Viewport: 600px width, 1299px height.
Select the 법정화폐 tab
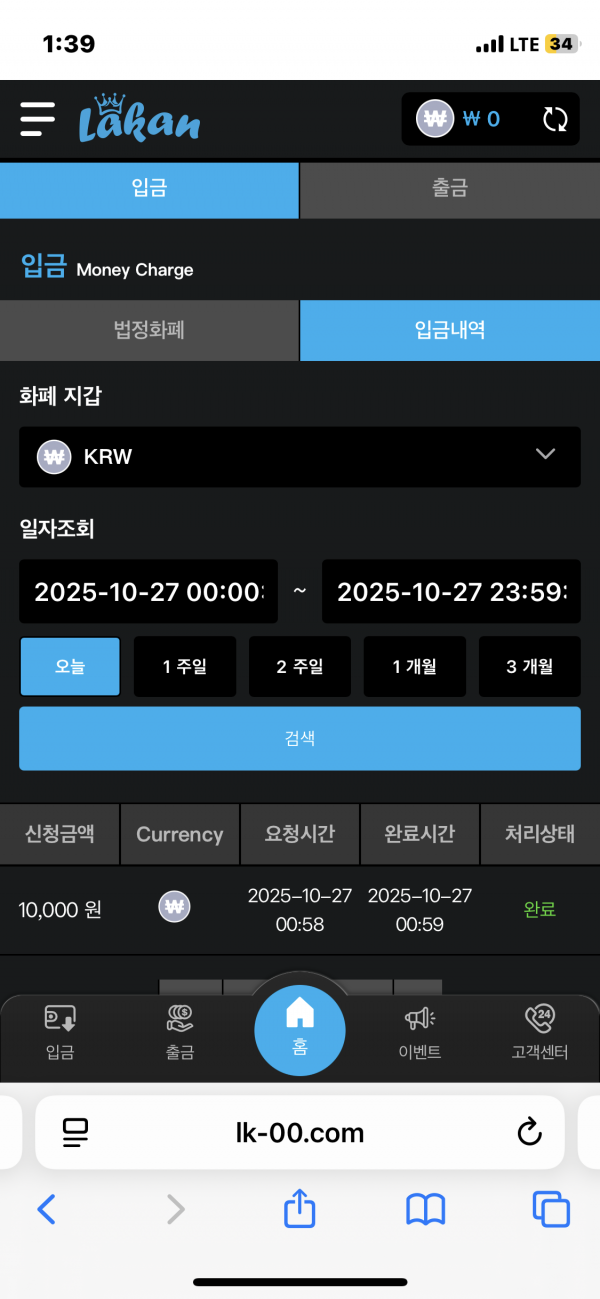click(x=149, y=330)
